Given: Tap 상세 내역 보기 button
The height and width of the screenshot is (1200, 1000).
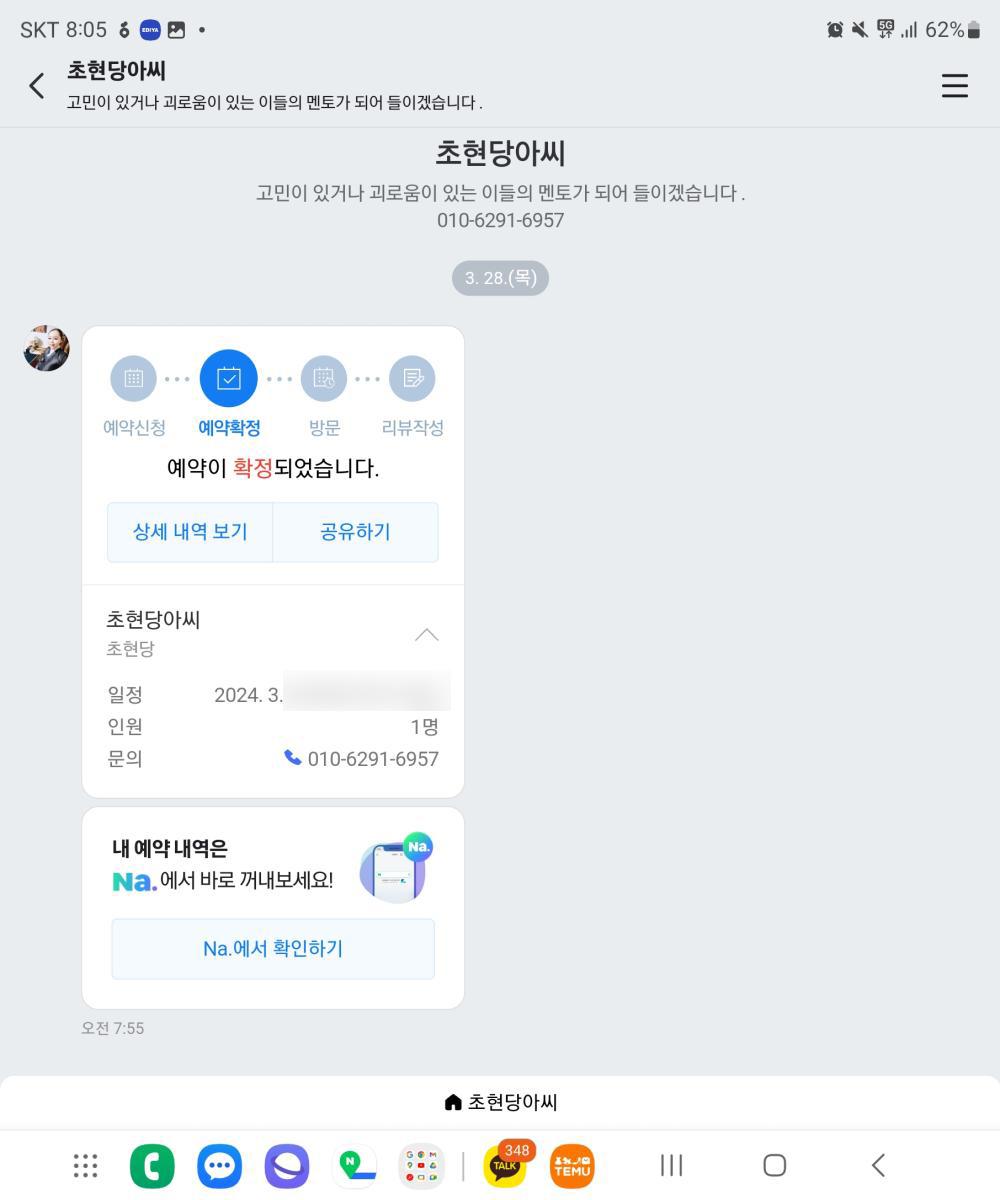Looking at the screenshot, I should coord(190,532).
